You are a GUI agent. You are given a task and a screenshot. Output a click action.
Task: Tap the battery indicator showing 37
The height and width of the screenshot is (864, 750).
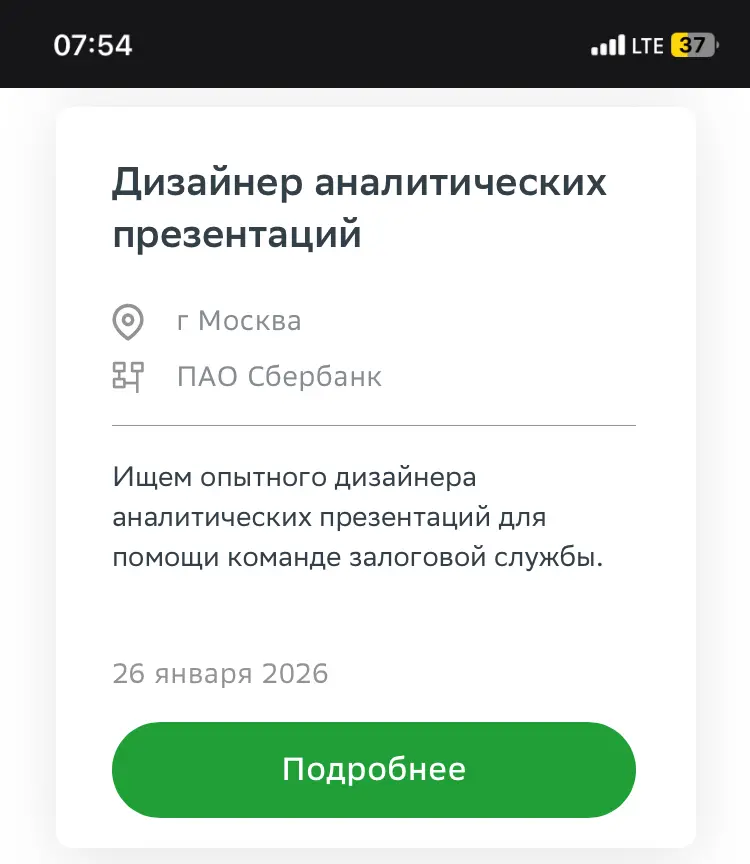point(691,44)
